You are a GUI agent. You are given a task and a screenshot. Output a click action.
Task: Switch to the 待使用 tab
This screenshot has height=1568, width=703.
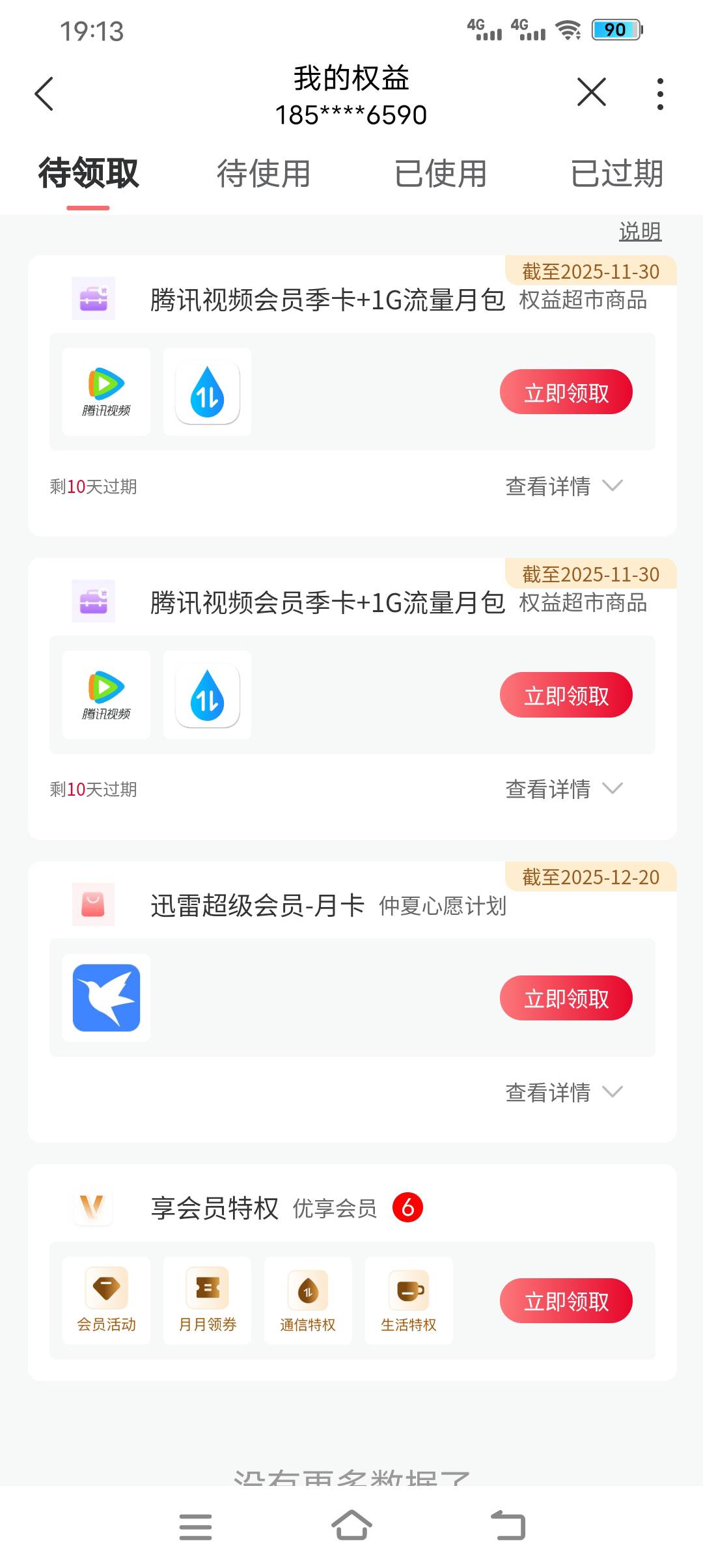point(264,174)
